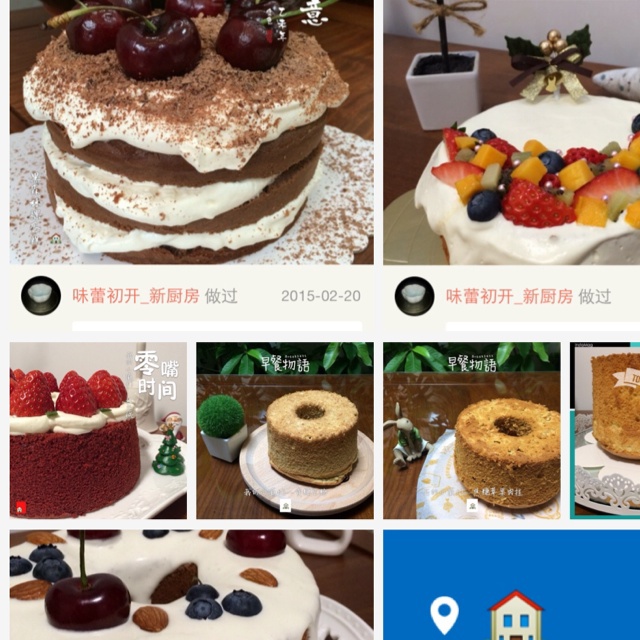640x640 pixels.
Task: Open the chiffon cake next to the green plant ball
Action: click(285, 431)
